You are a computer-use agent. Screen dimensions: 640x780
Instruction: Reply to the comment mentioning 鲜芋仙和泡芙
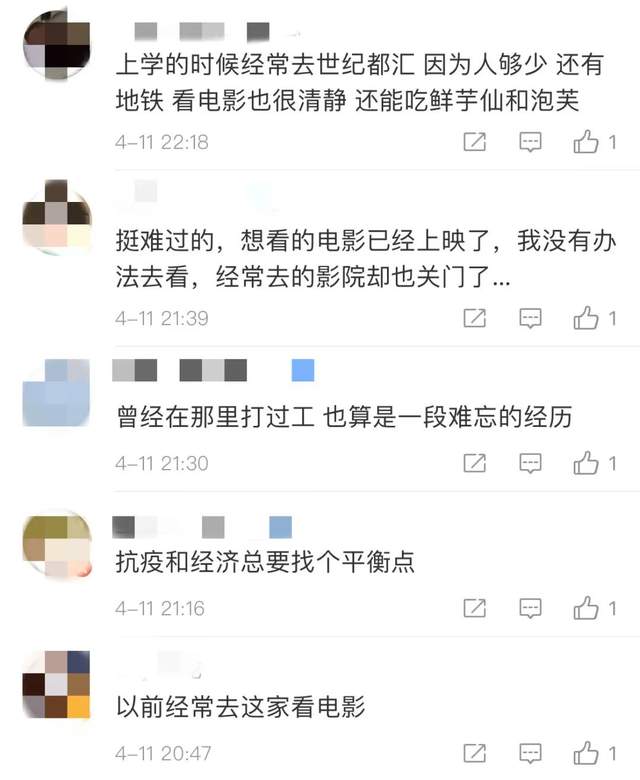coord(531,143)
